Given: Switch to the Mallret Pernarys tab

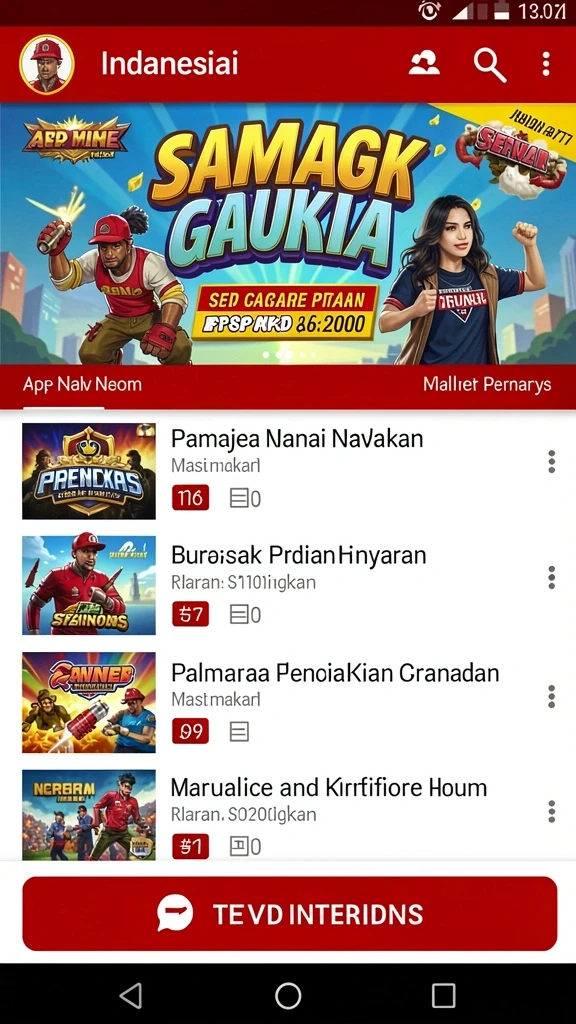Looking at the screenshot, I should tap(487, 384).
